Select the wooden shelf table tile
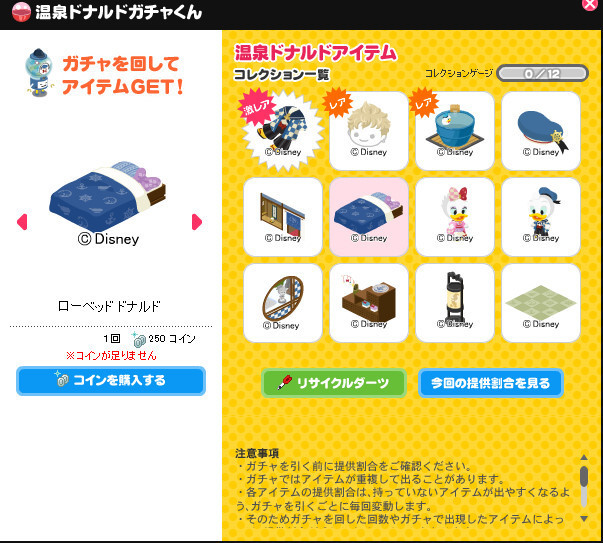Viewport: 603px width, 543px height. pos(369,302)
